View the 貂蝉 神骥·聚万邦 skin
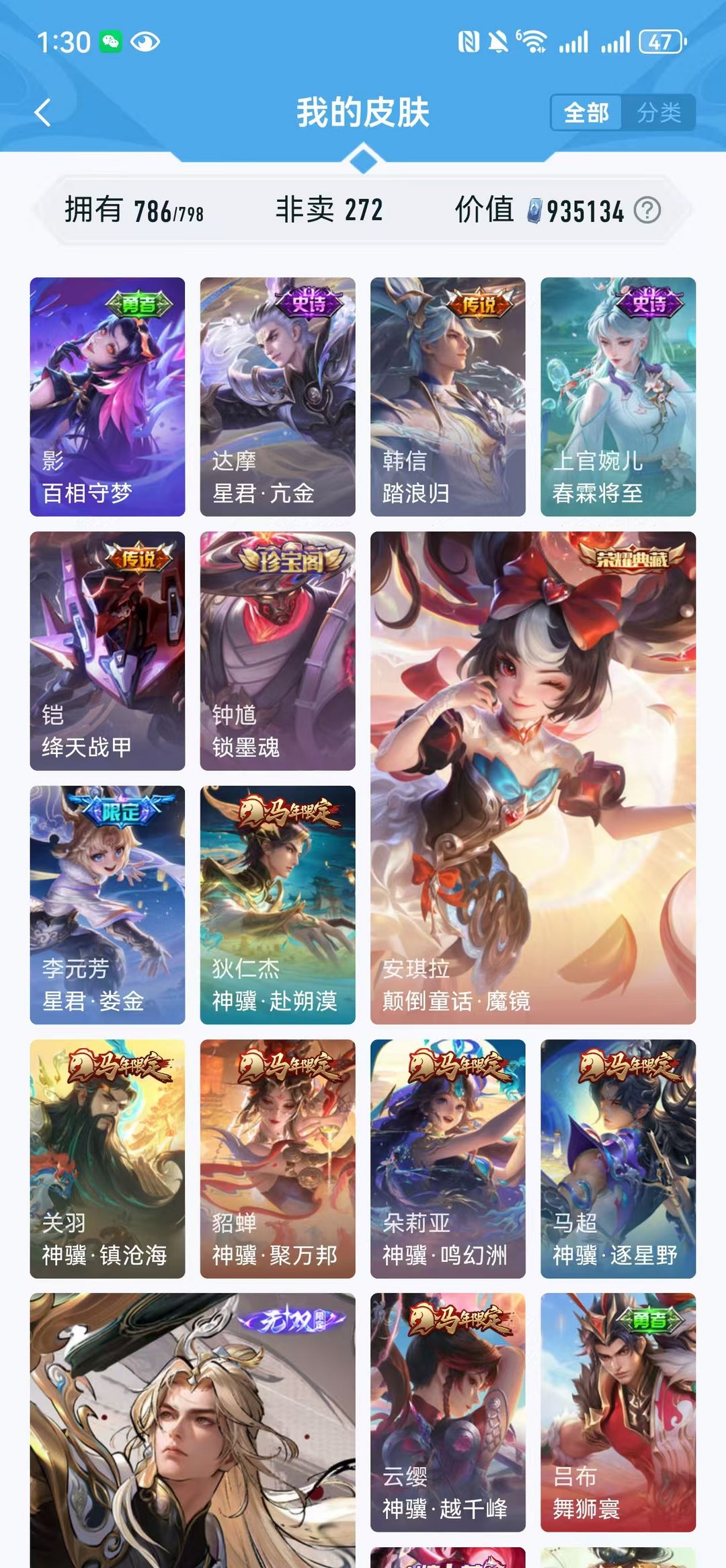Screen dimensions: 726x1568 click(x=278, y=1158)
